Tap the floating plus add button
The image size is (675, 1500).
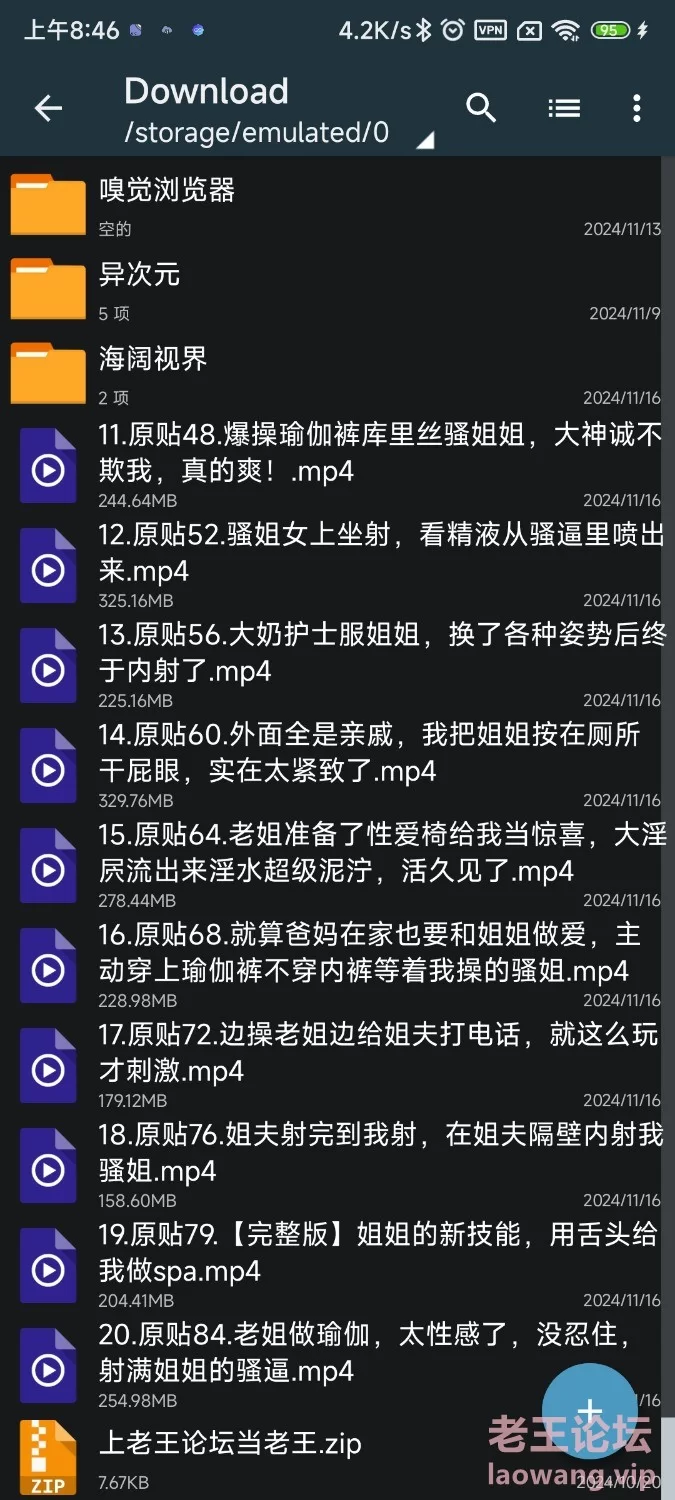(x=590, y=1412)
